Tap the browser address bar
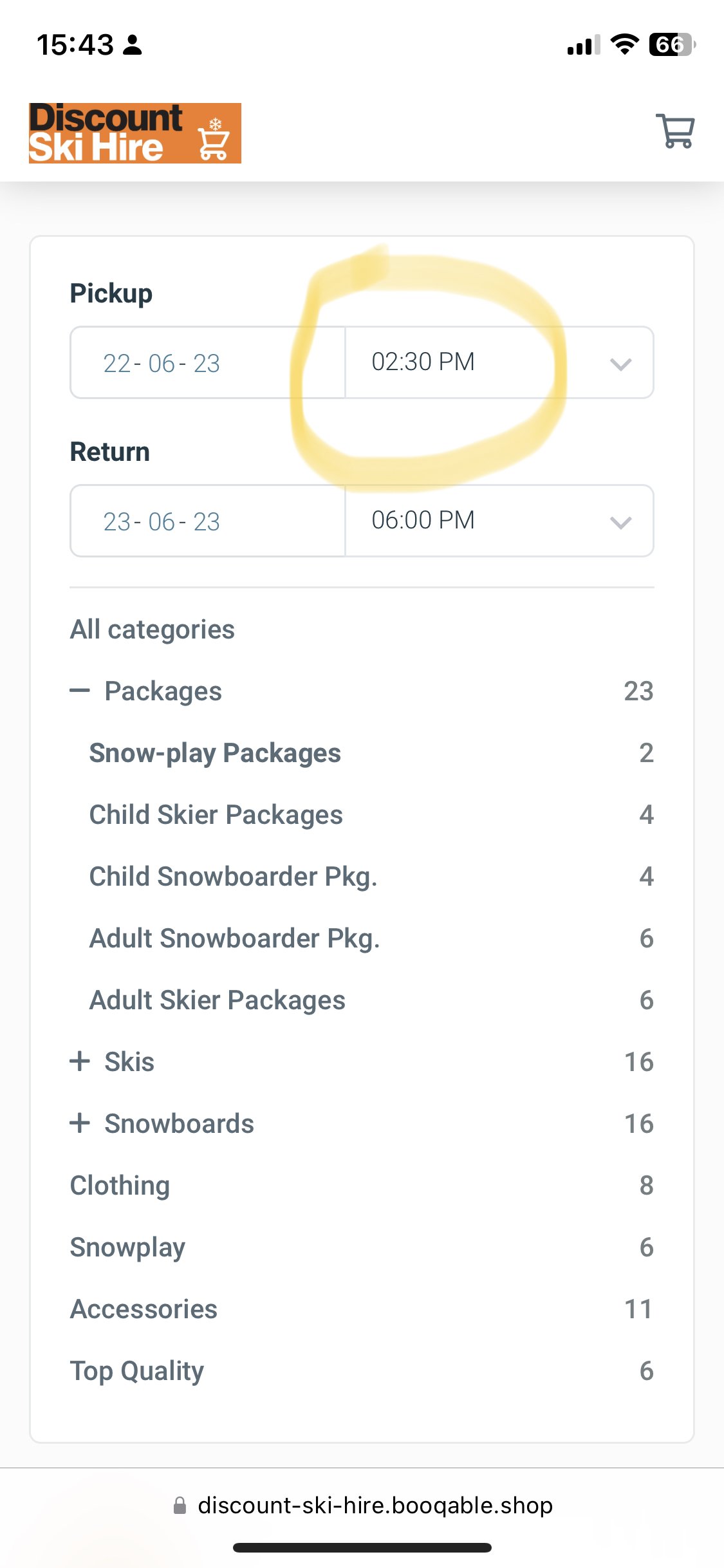 (362, 1505)
